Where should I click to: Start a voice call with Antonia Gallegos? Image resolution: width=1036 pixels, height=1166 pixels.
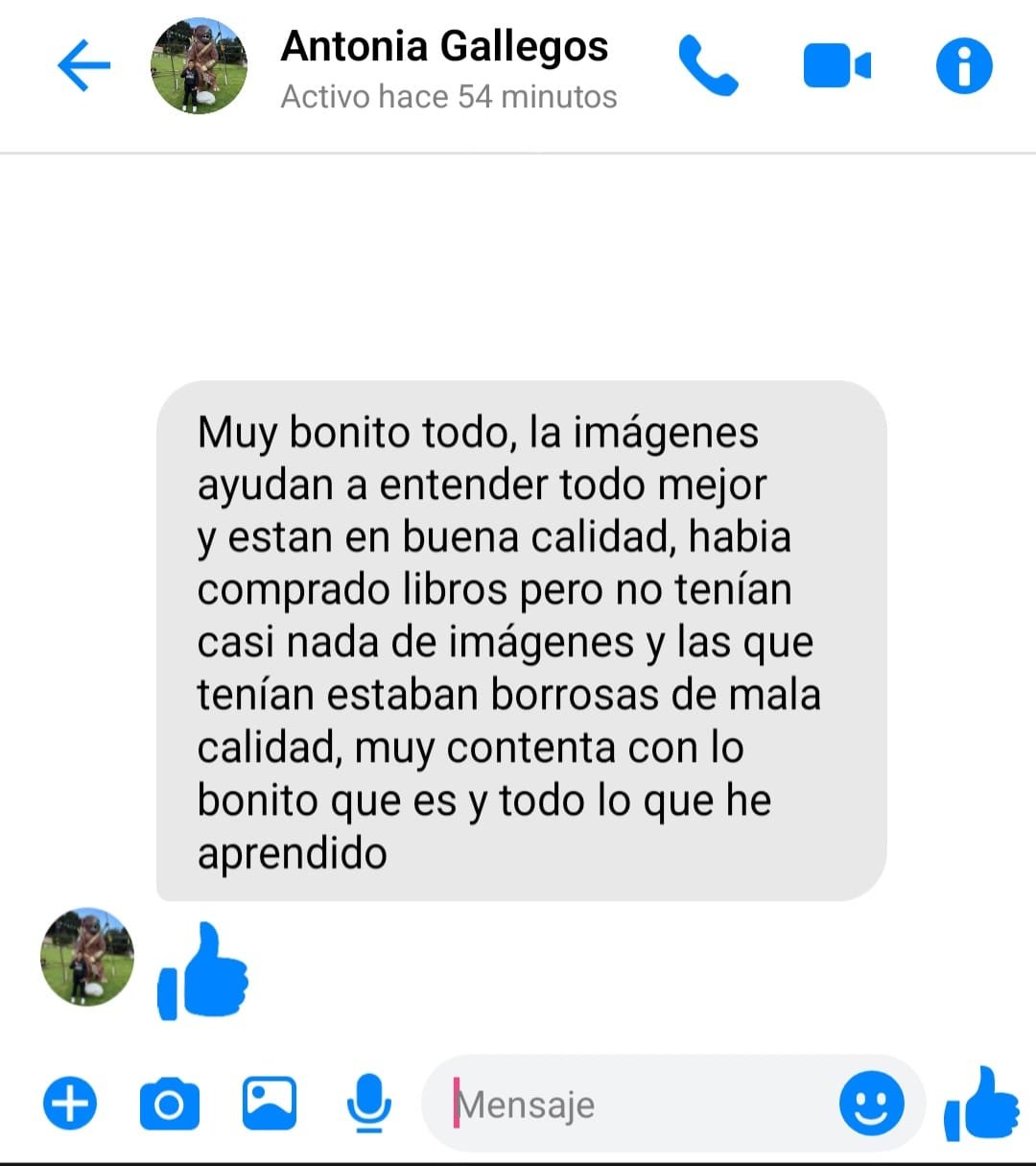[708, 66]
